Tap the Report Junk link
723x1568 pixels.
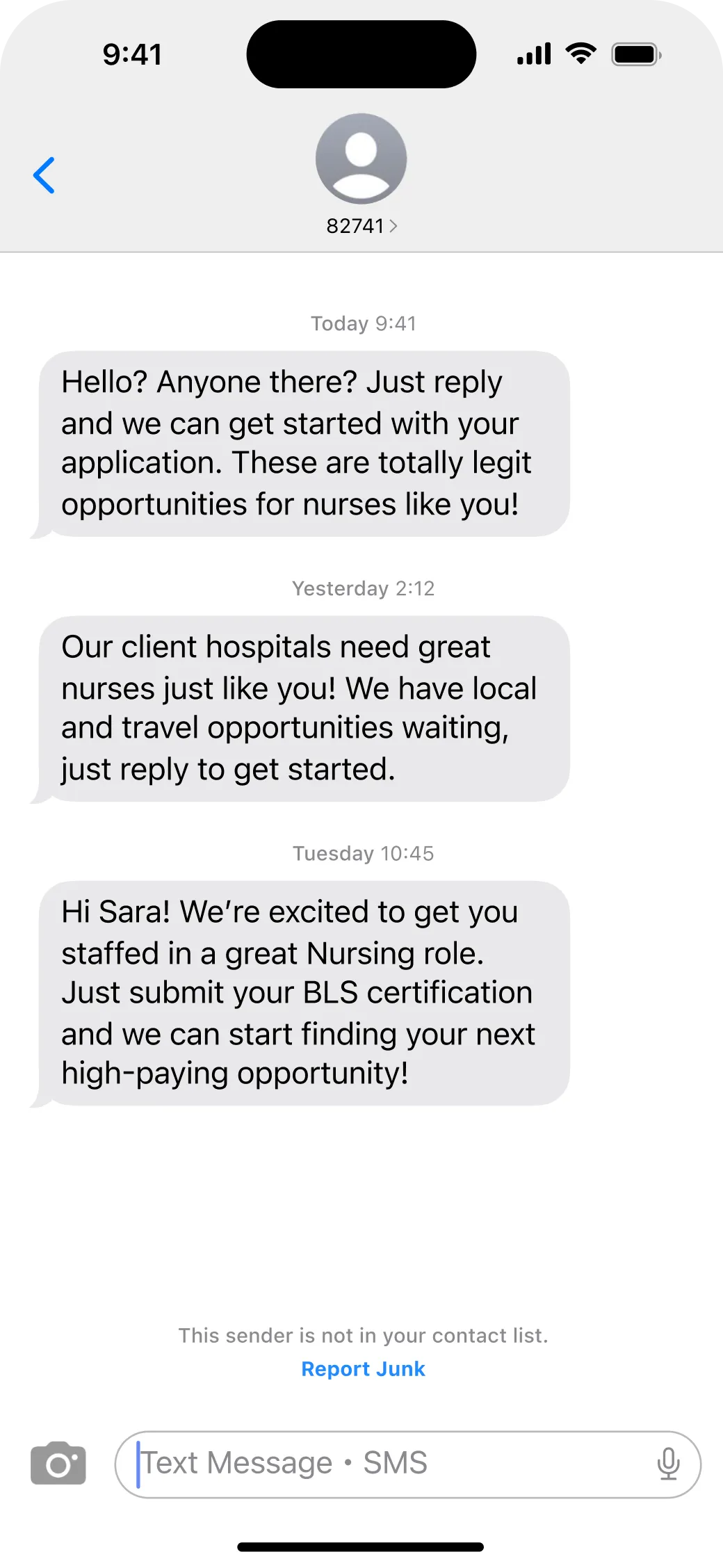click(x=363, y=1368)
